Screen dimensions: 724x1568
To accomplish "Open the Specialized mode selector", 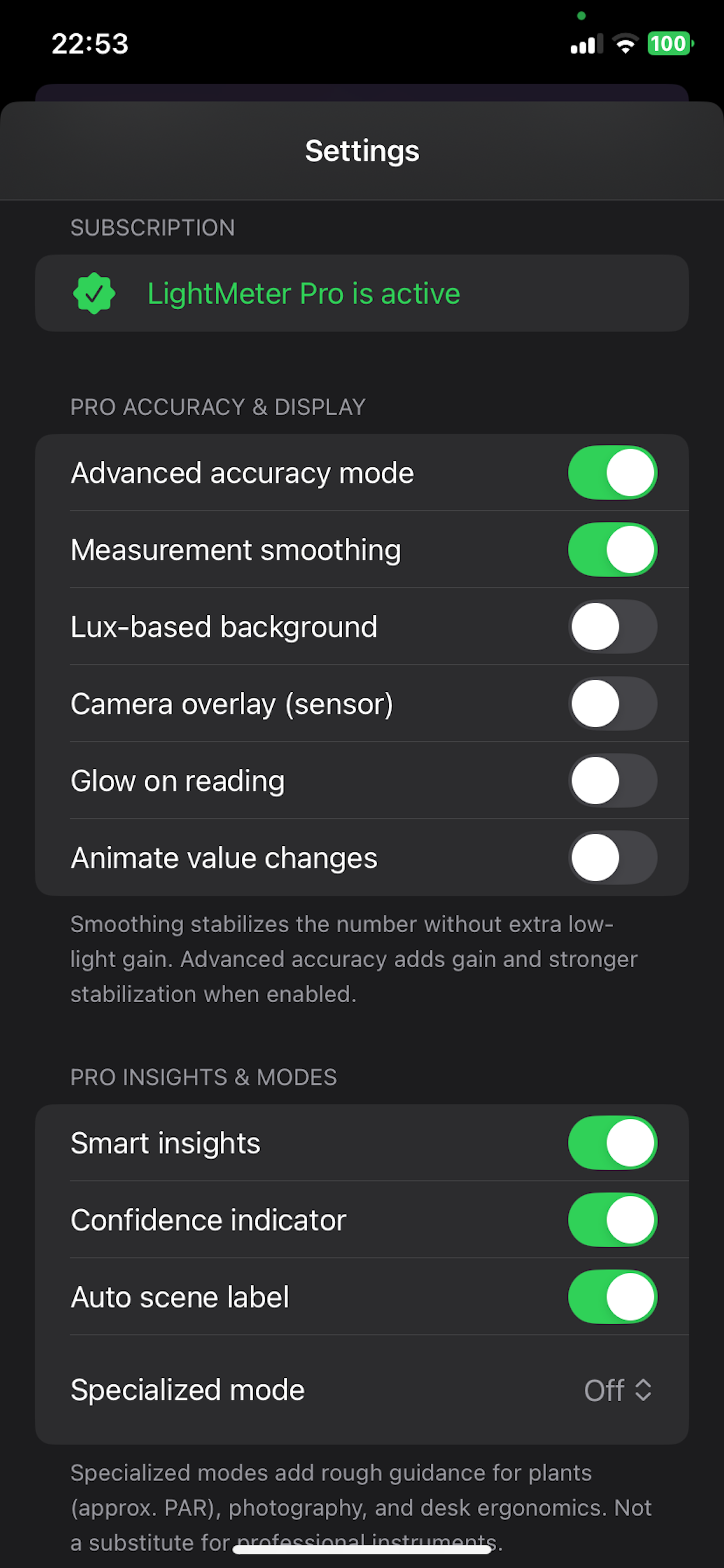I will point(617,1390).
